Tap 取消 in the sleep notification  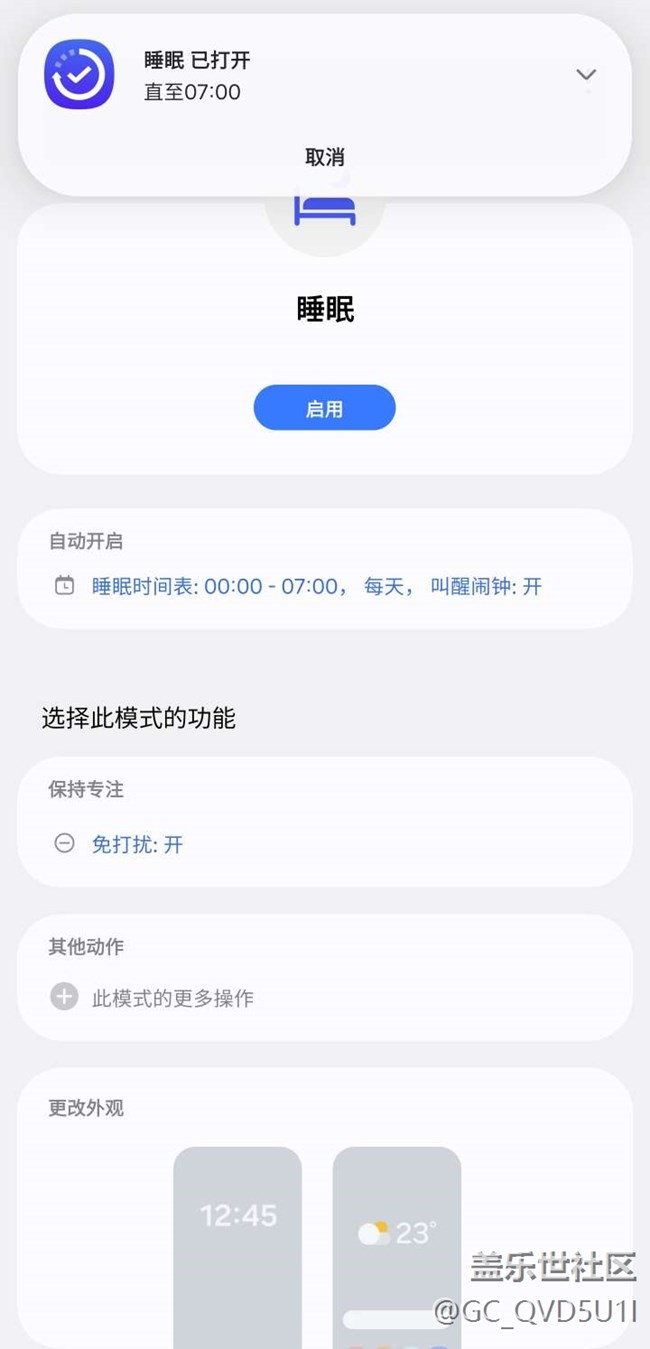point(325,157)
